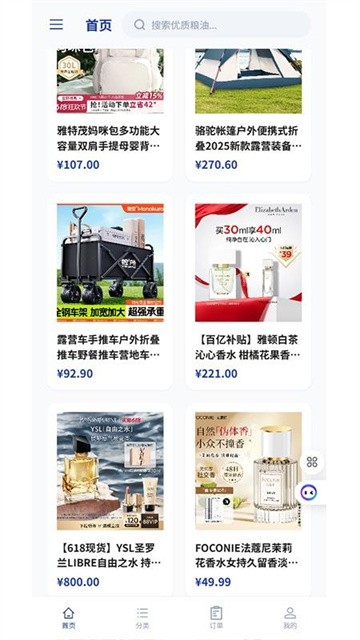Open the hamburger drawer menu
Screen dimensions: 360x640
click(56, 24)
